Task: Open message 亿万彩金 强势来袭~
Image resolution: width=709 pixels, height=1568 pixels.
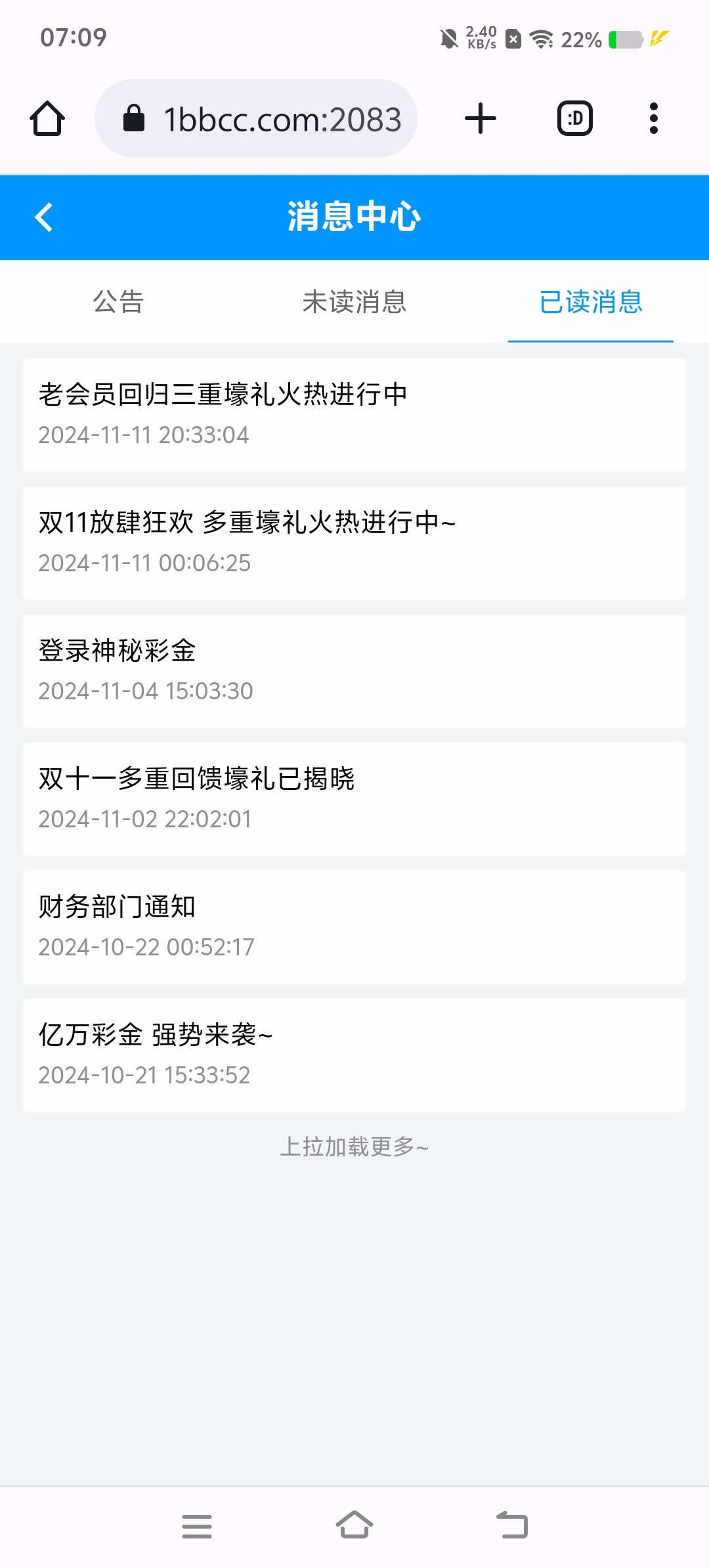Action: click(x=354, y=1055)
